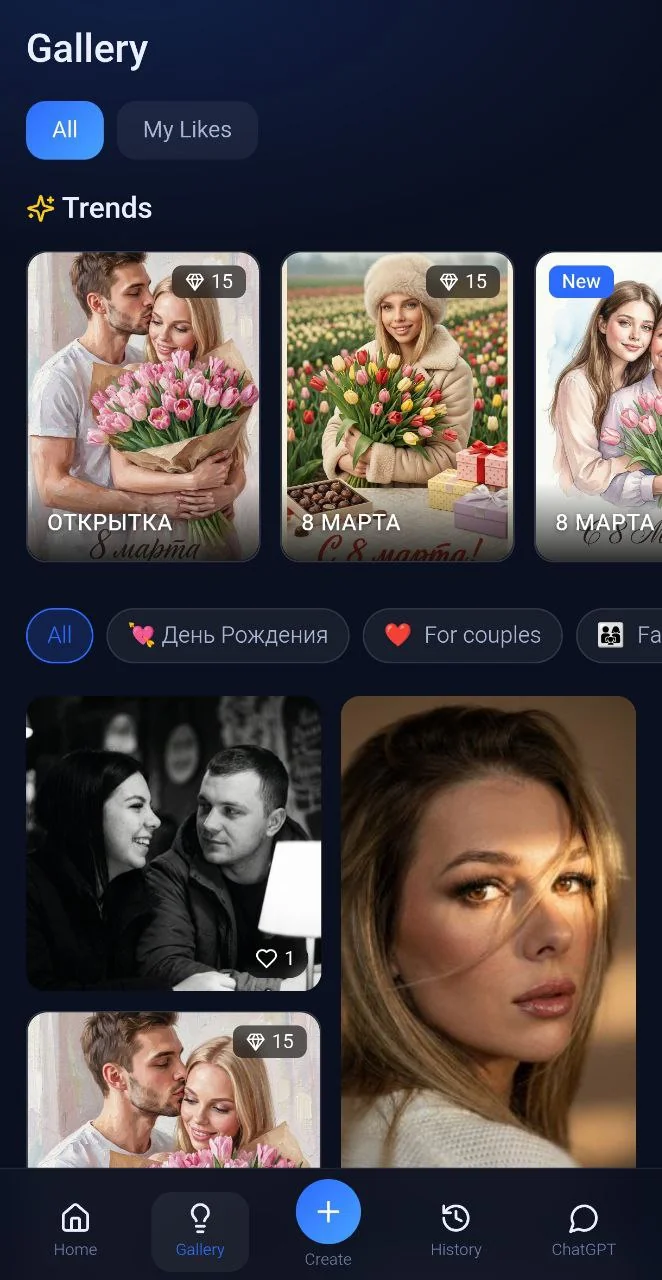The height and width of the screenshot is (1280, 662).
Task: Open the trend card marked New
Action: click(x=598, y=406)
